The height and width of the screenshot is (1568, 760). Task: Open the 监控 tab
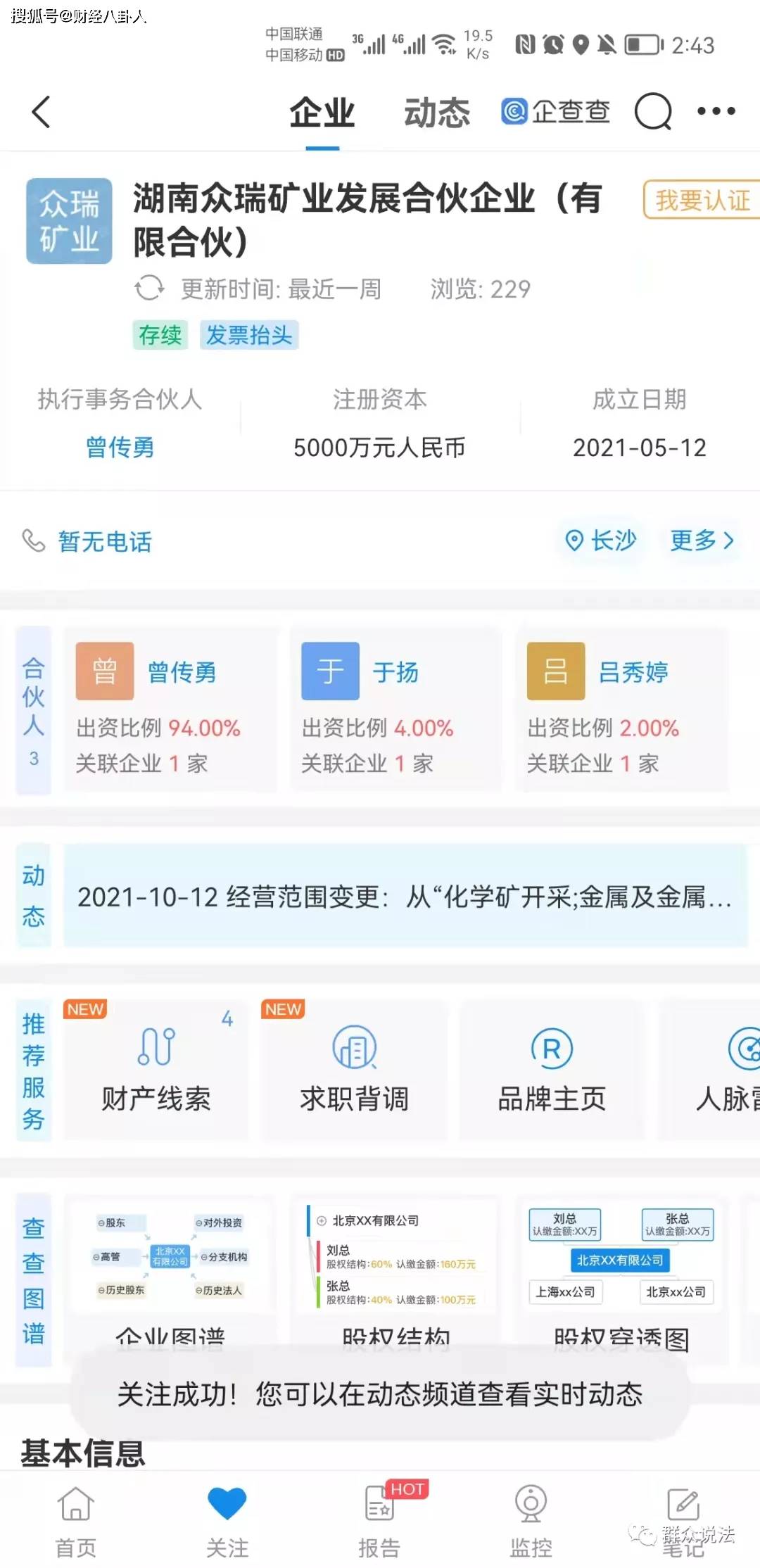tap(531, 1520)
